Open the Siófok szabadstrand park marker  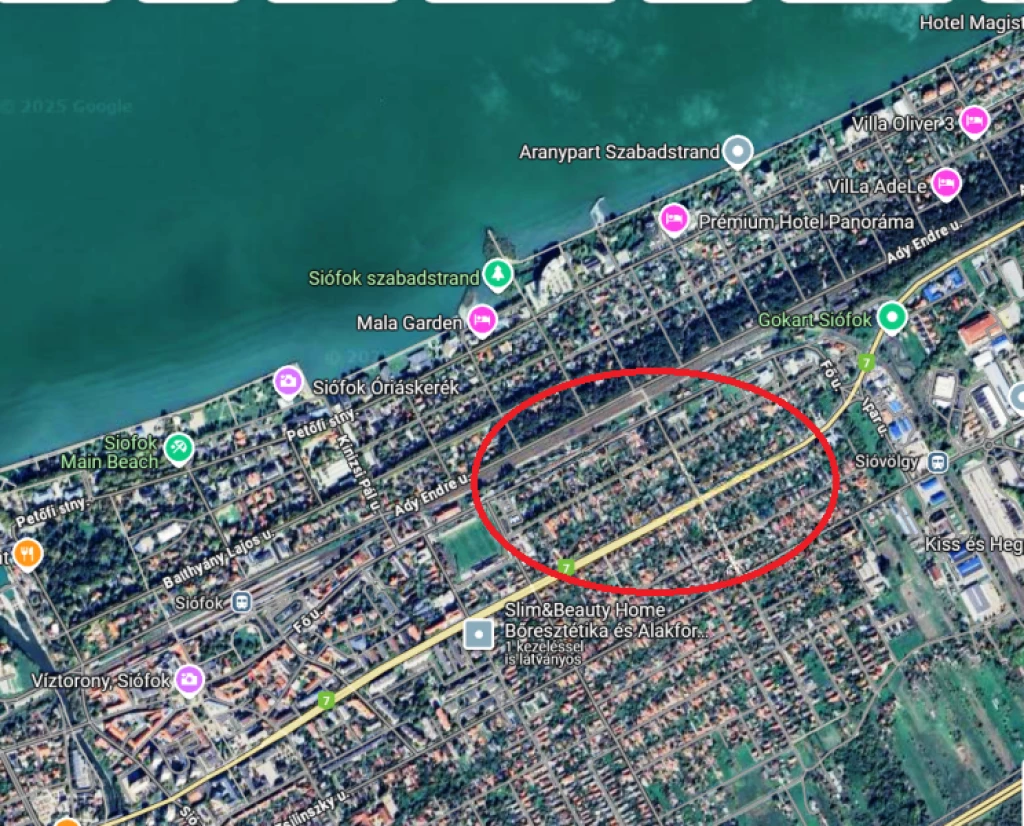(x=497, y=273)
